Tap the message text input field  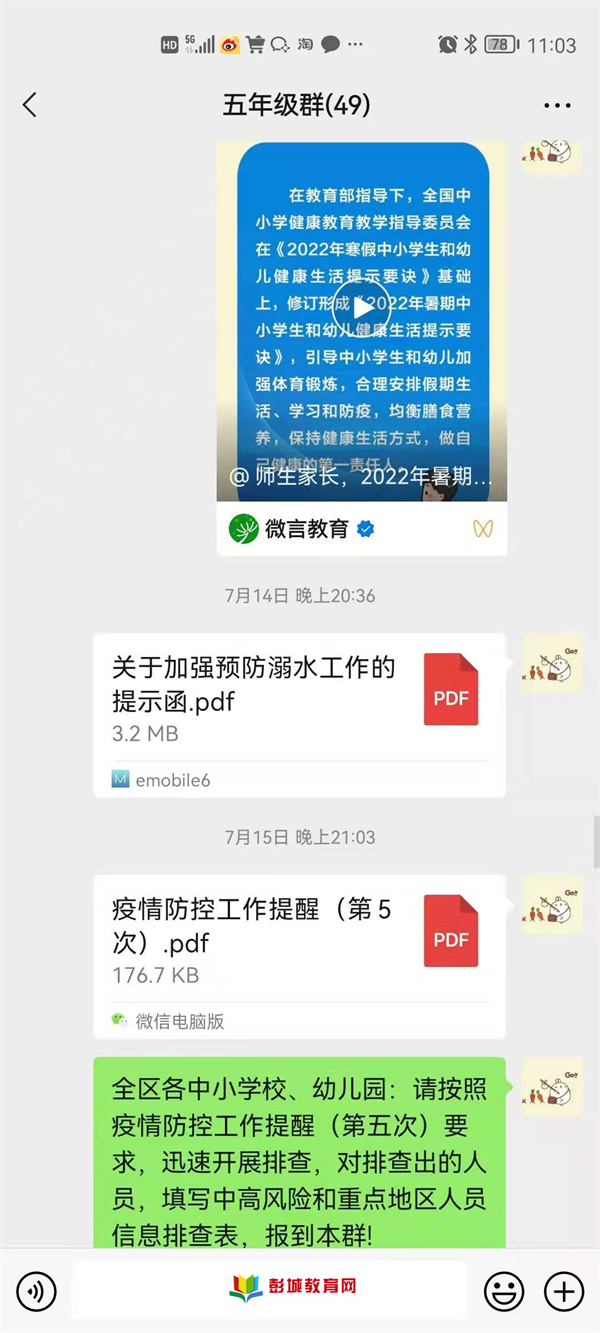click(270, 1290)
